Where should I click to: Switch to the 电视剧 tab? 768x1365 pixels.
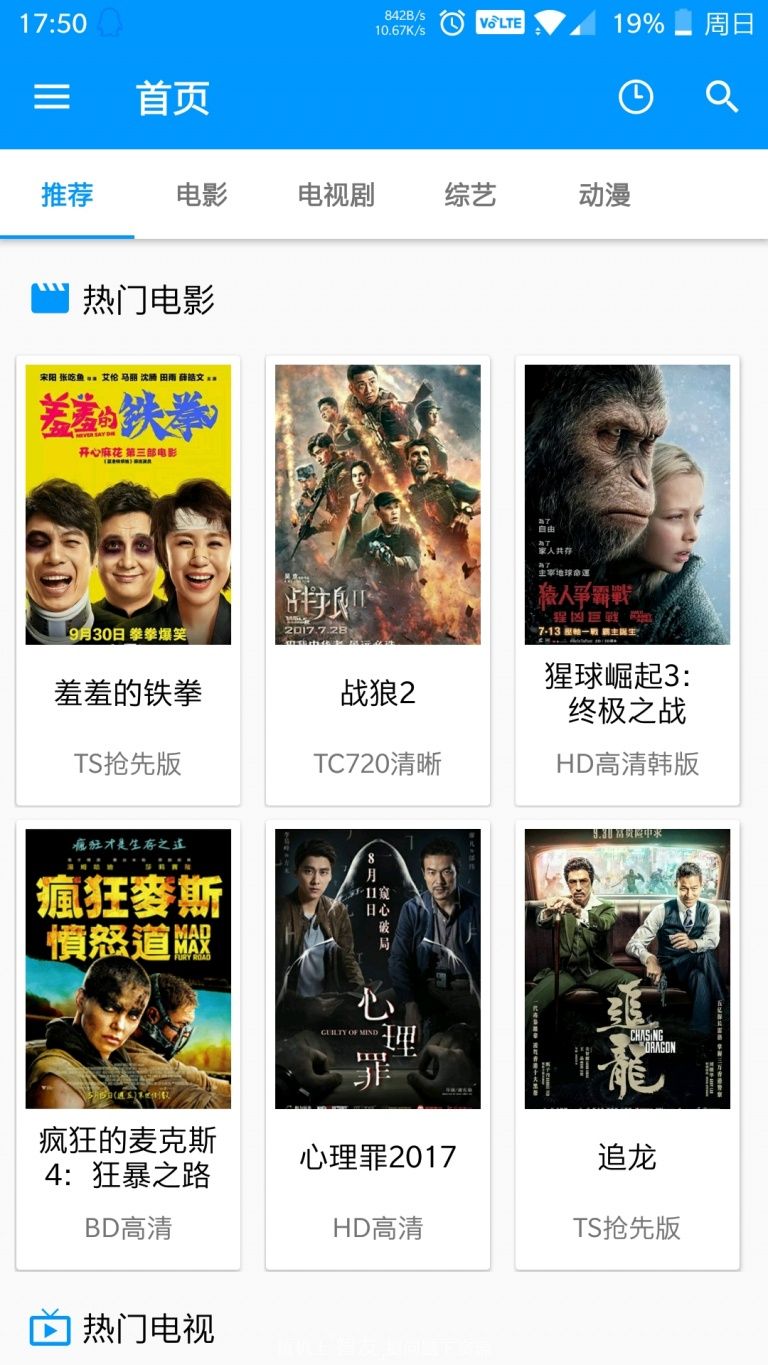click(336, 195)
